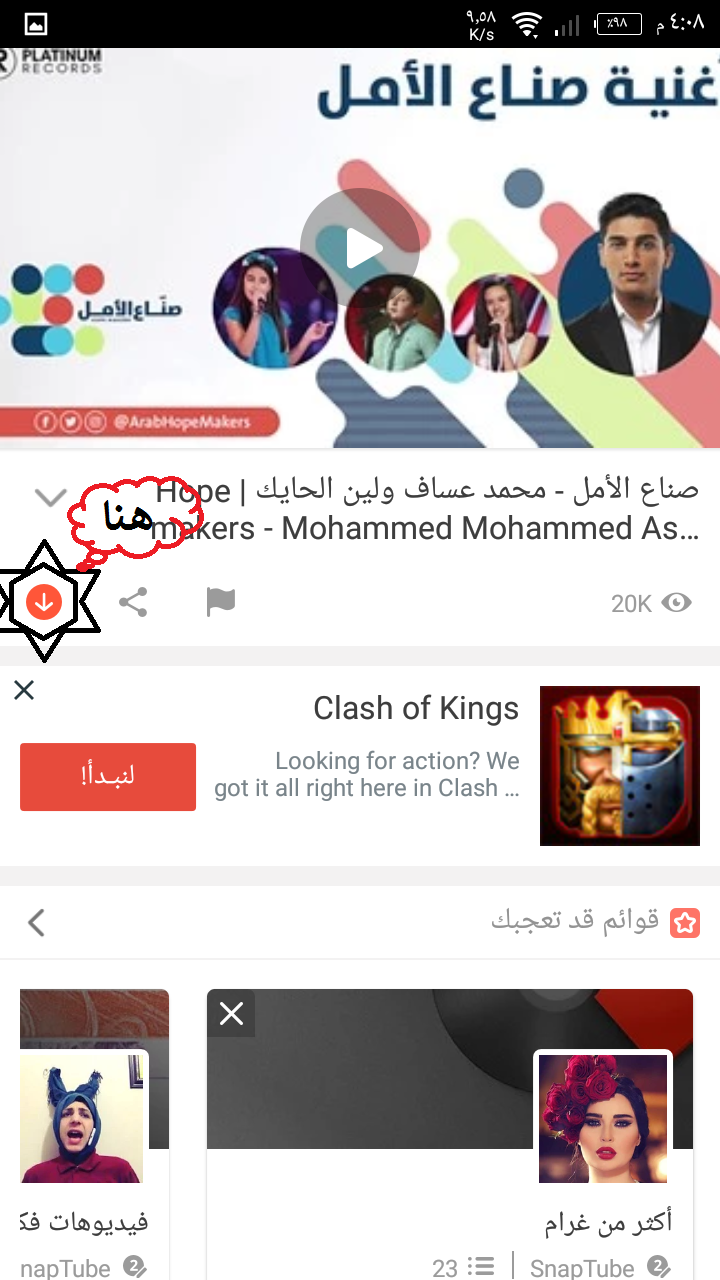Open the قوائم قد تعجبك playlists arrow

click(36, 922)
